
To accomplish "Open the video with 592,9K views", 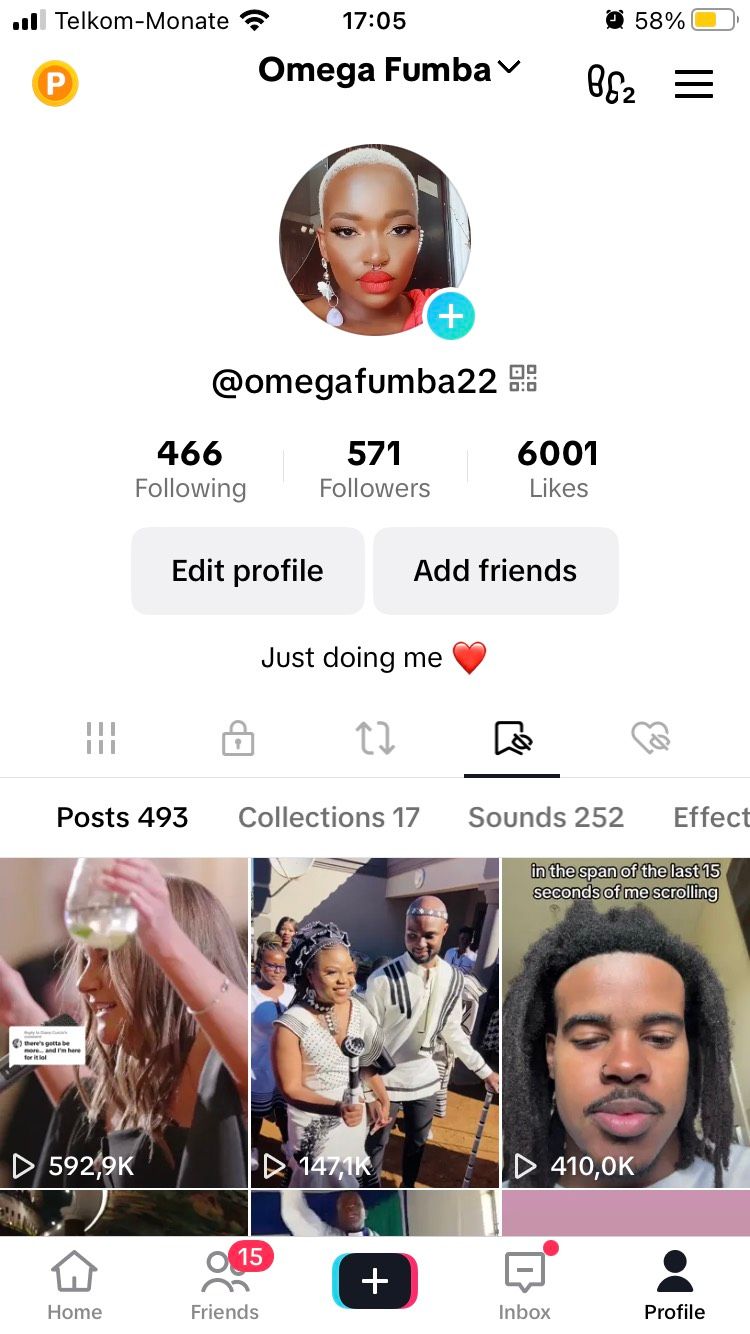I will point(123,1020).
